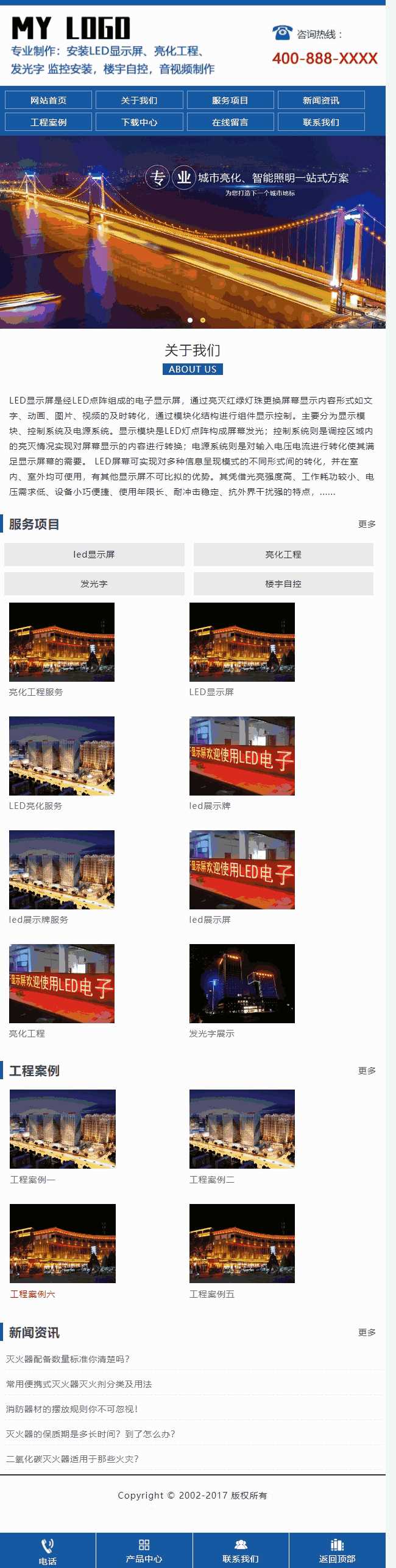396x1568 pixels.
Task: Open the 亮化工程服务 item
Action: (x=62, y=642)
